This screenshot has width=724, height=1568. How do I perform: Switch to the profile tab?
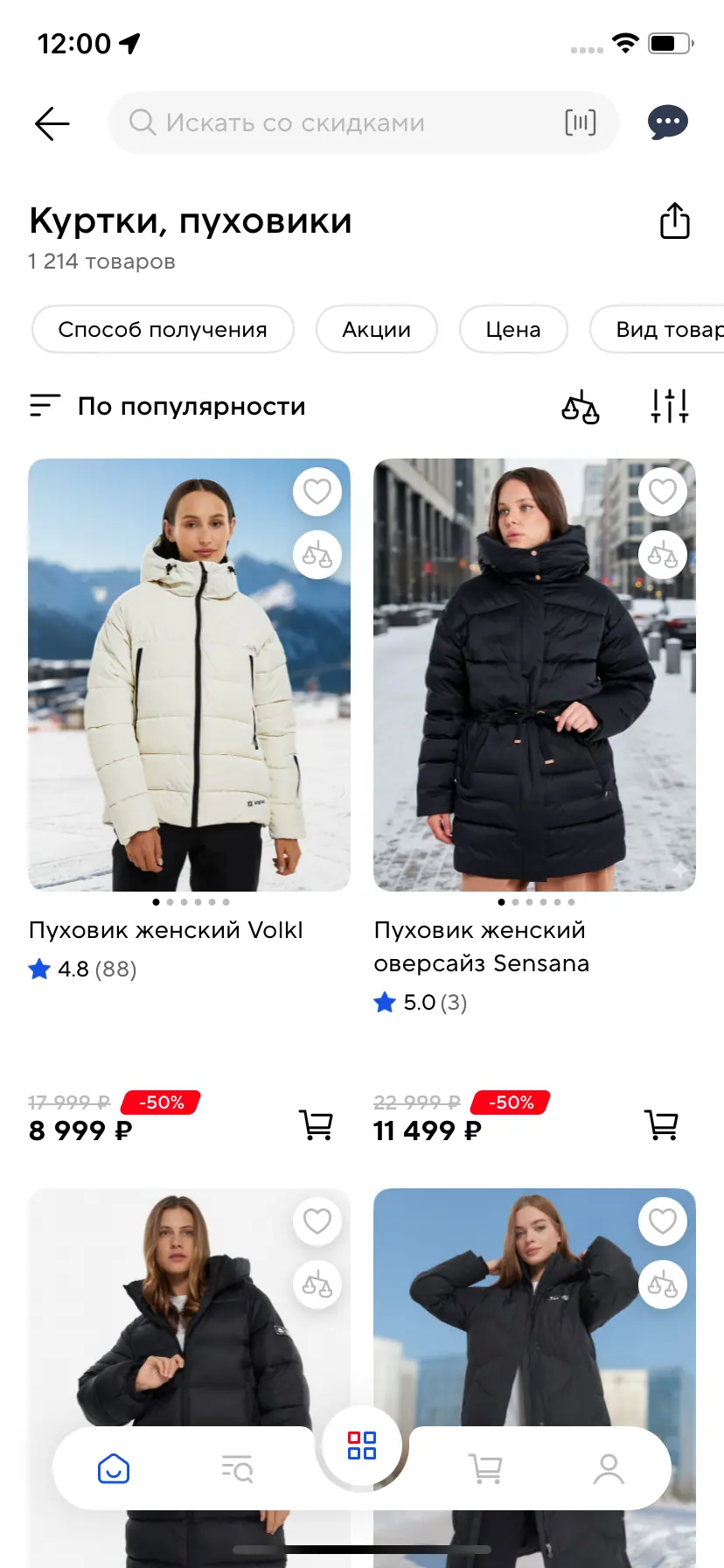pos(609,1468)
